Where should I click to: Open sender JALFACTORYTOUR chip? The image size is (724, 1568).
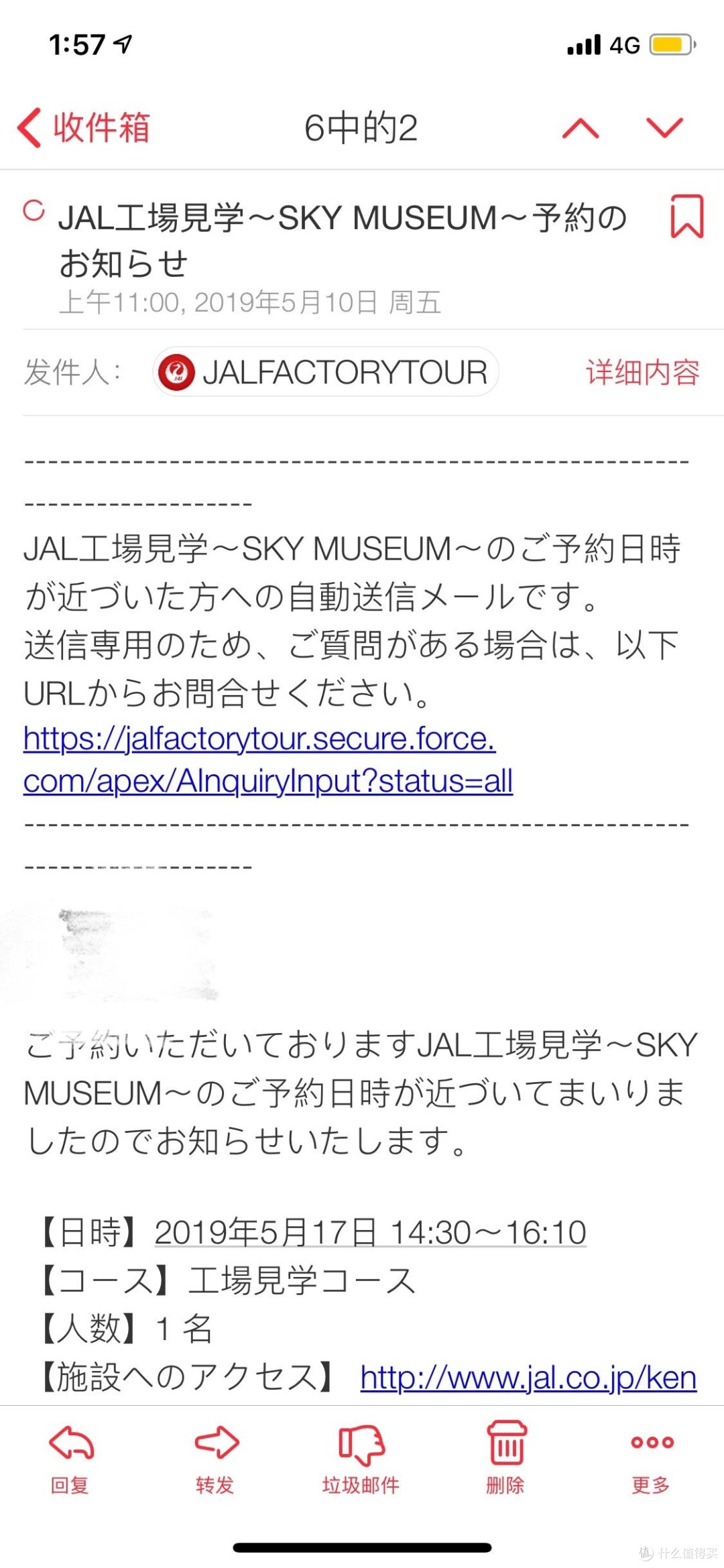click(326, 372)
